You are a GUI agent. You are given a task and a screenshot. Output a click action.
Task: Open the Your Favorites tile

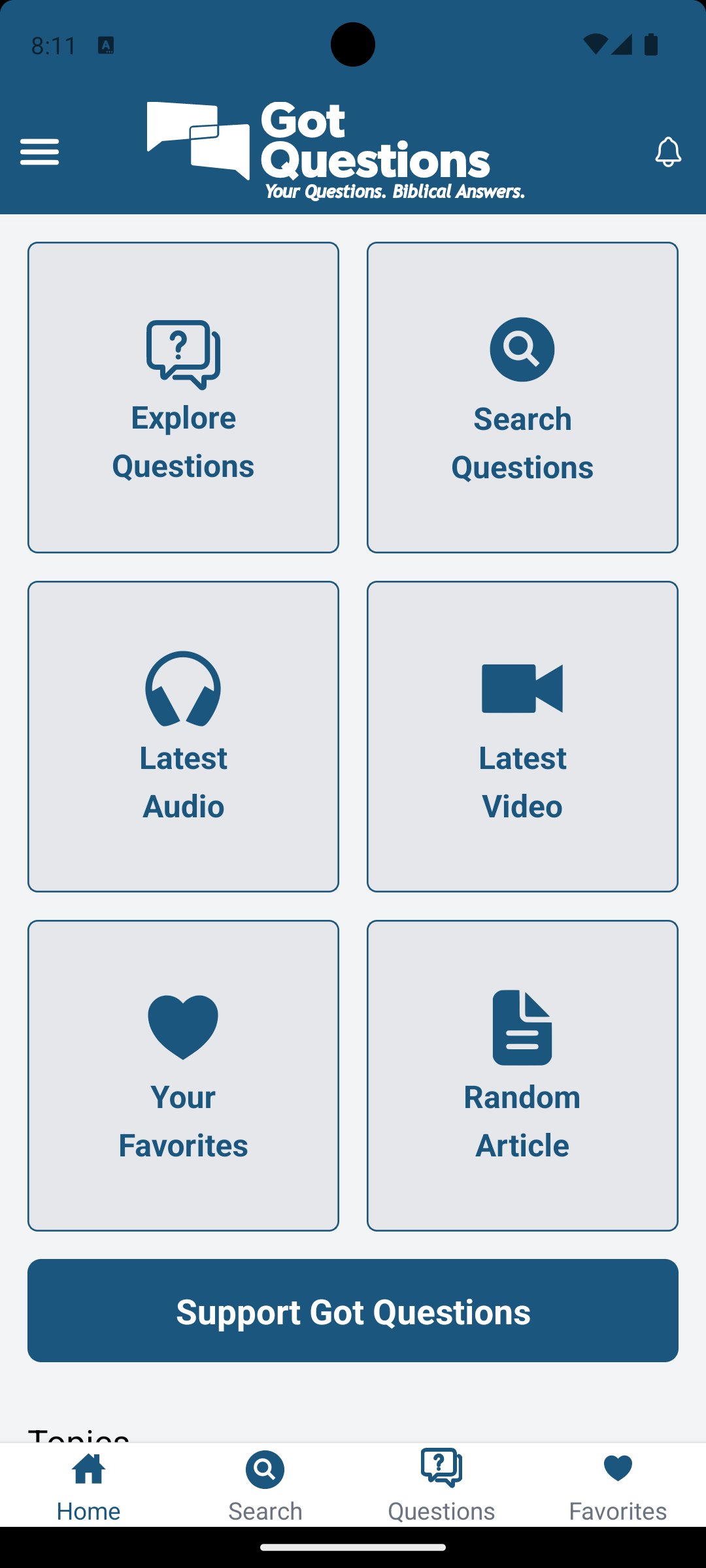pyautogui.click(x=183, y=1075)
